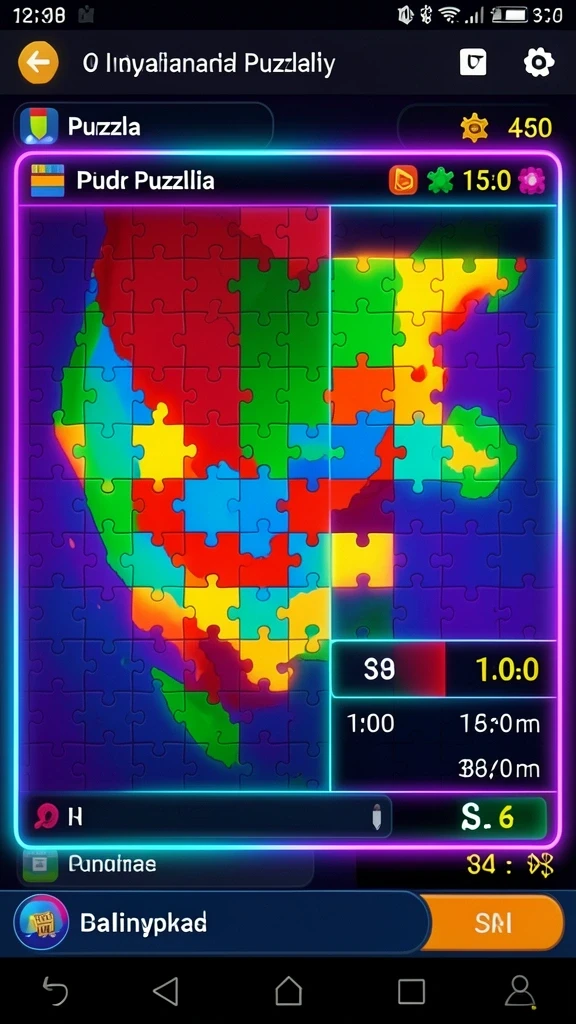
Task: Go back with the orange arrow button
Action: coord(38,63)
